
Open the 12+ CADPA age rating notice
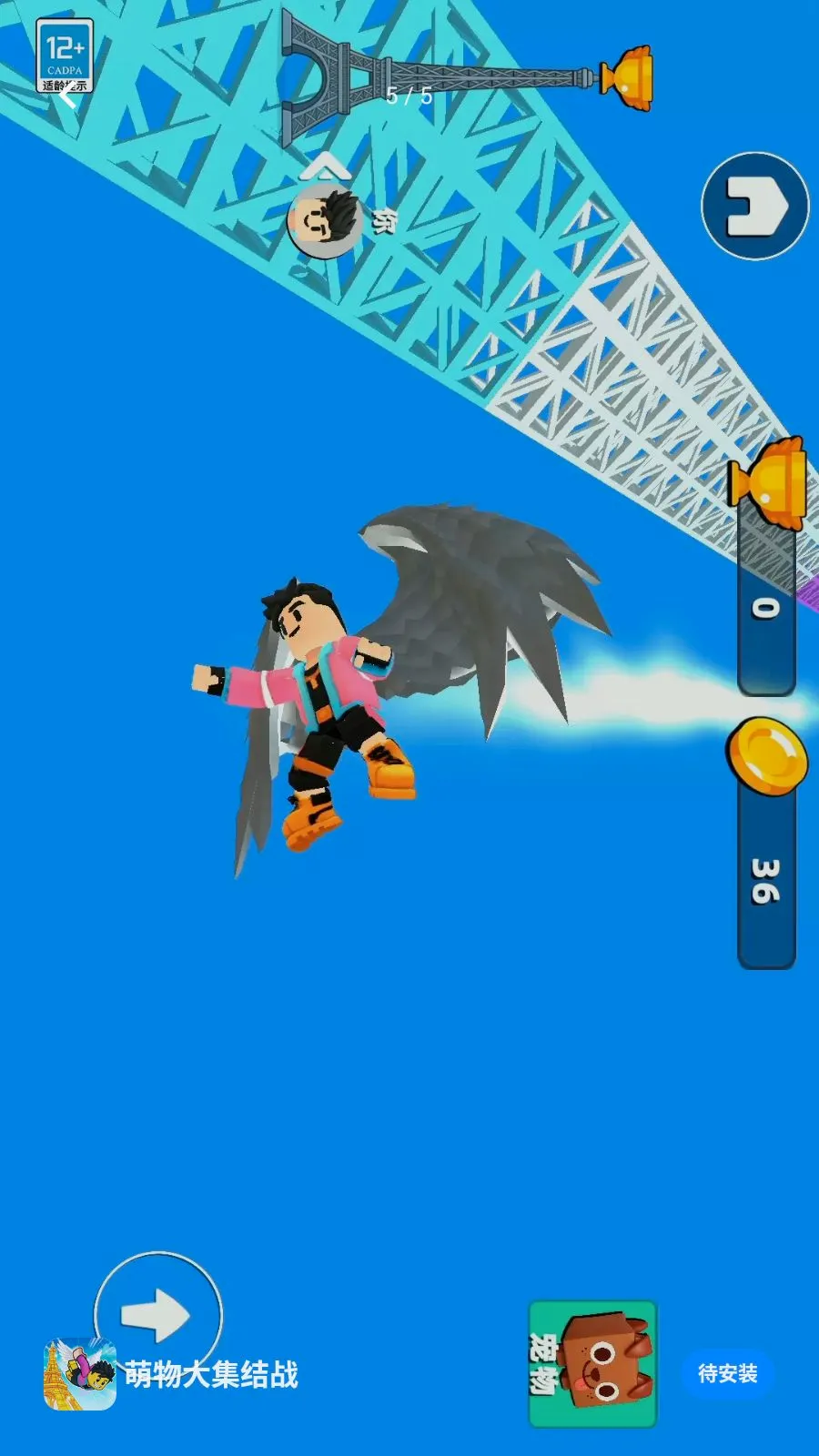click(65, 56)
